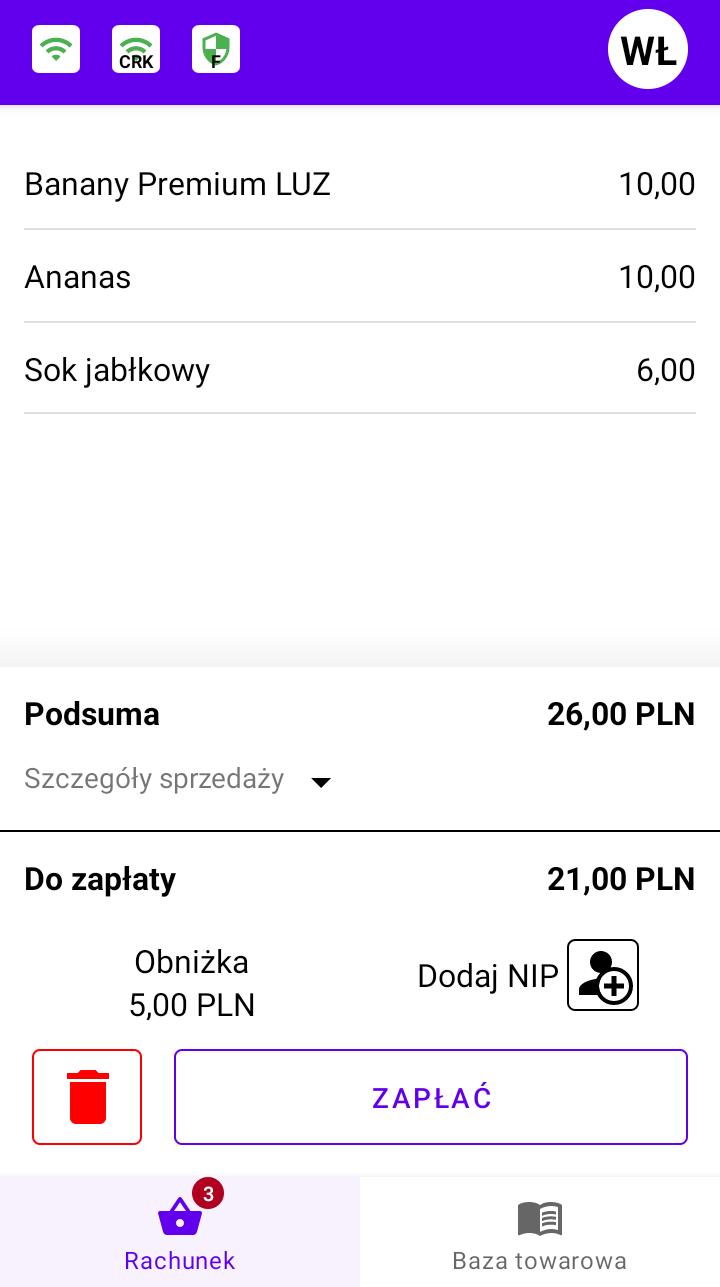Open the WŁ user profile avatar
This screenshot has width=720, height=1287.
(x=648, y=49)
